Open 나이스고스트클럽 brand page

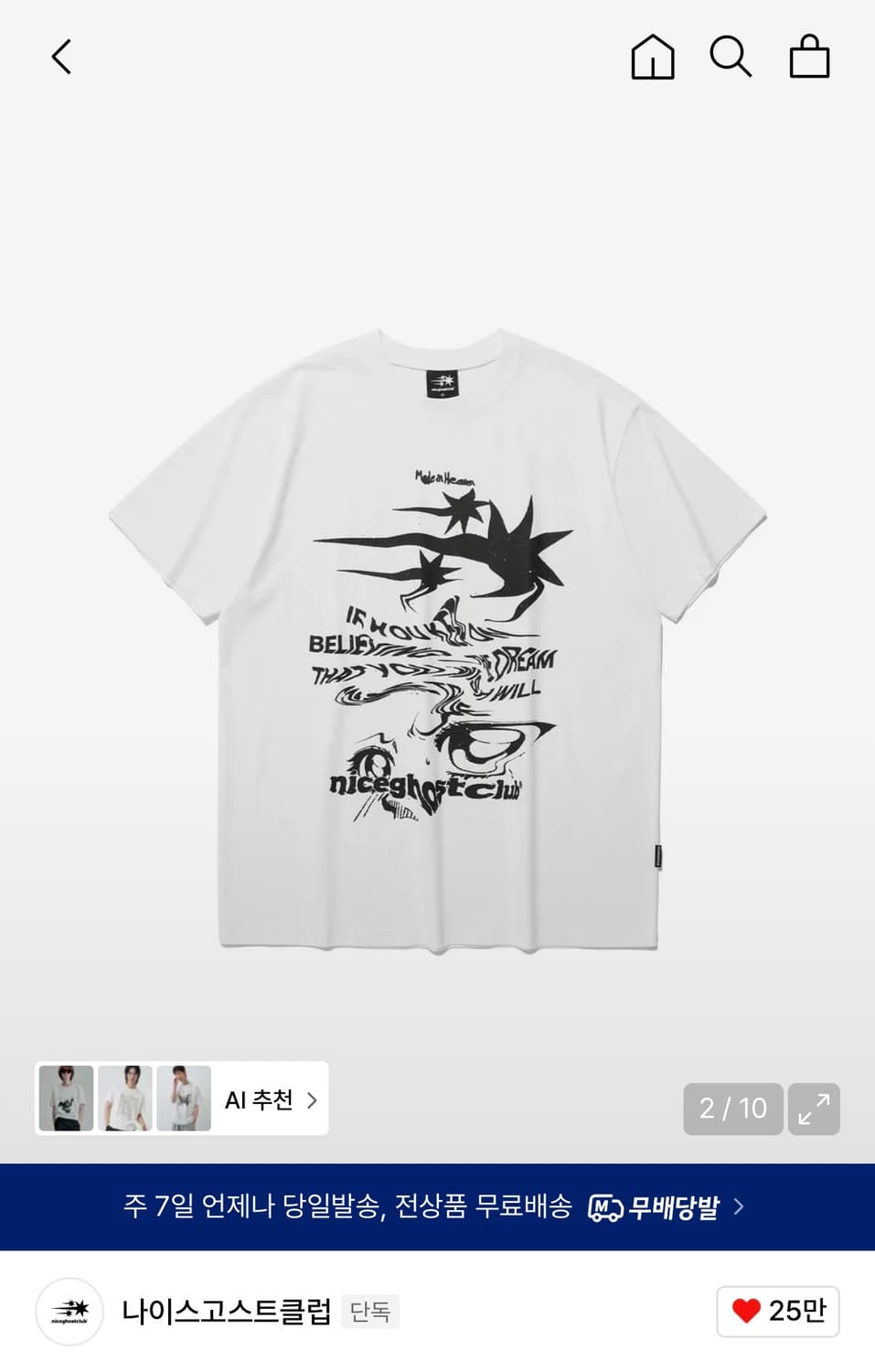pos(226,1312)
